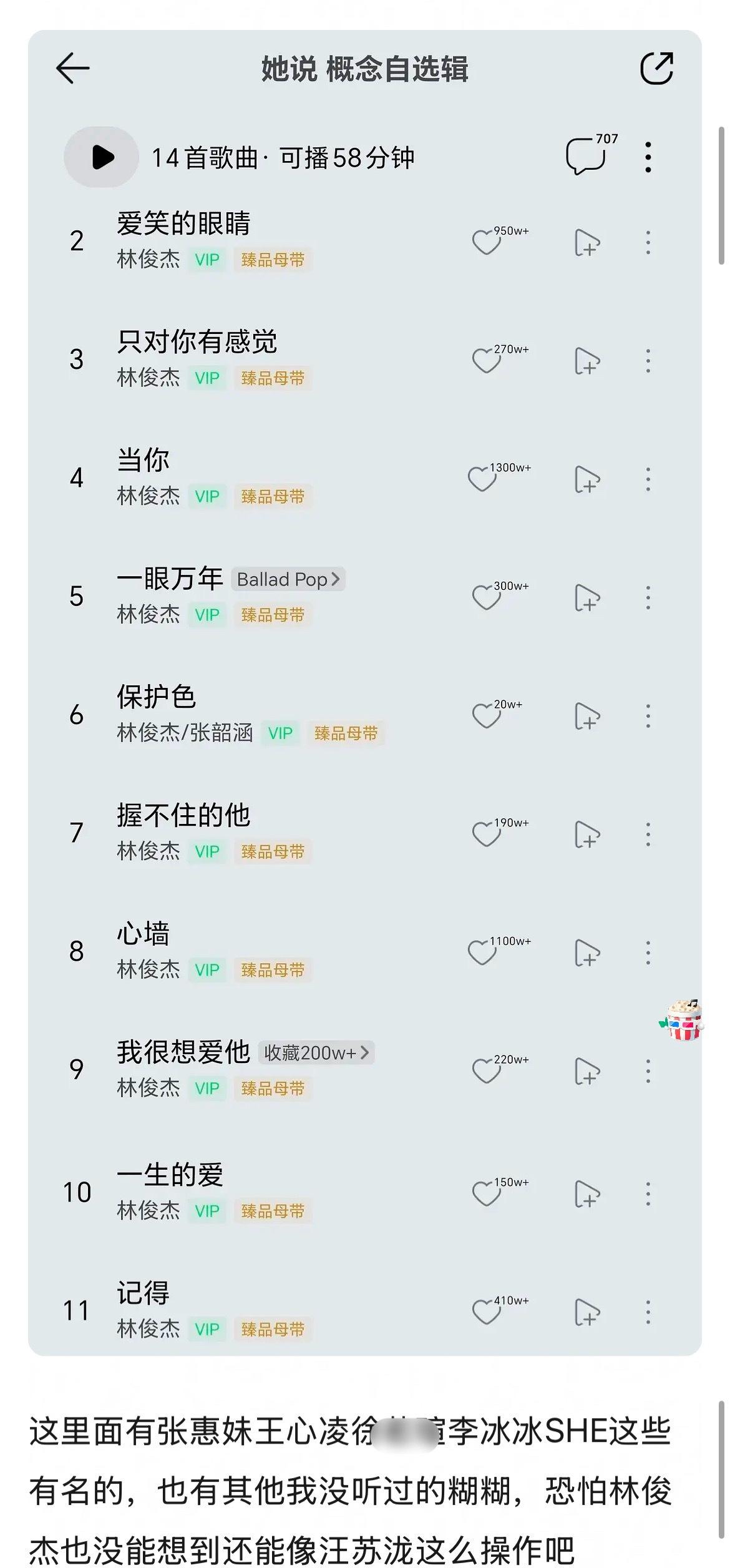730x1568 pixels.
Task: Open the 707 comments
Action: (591, 154)
